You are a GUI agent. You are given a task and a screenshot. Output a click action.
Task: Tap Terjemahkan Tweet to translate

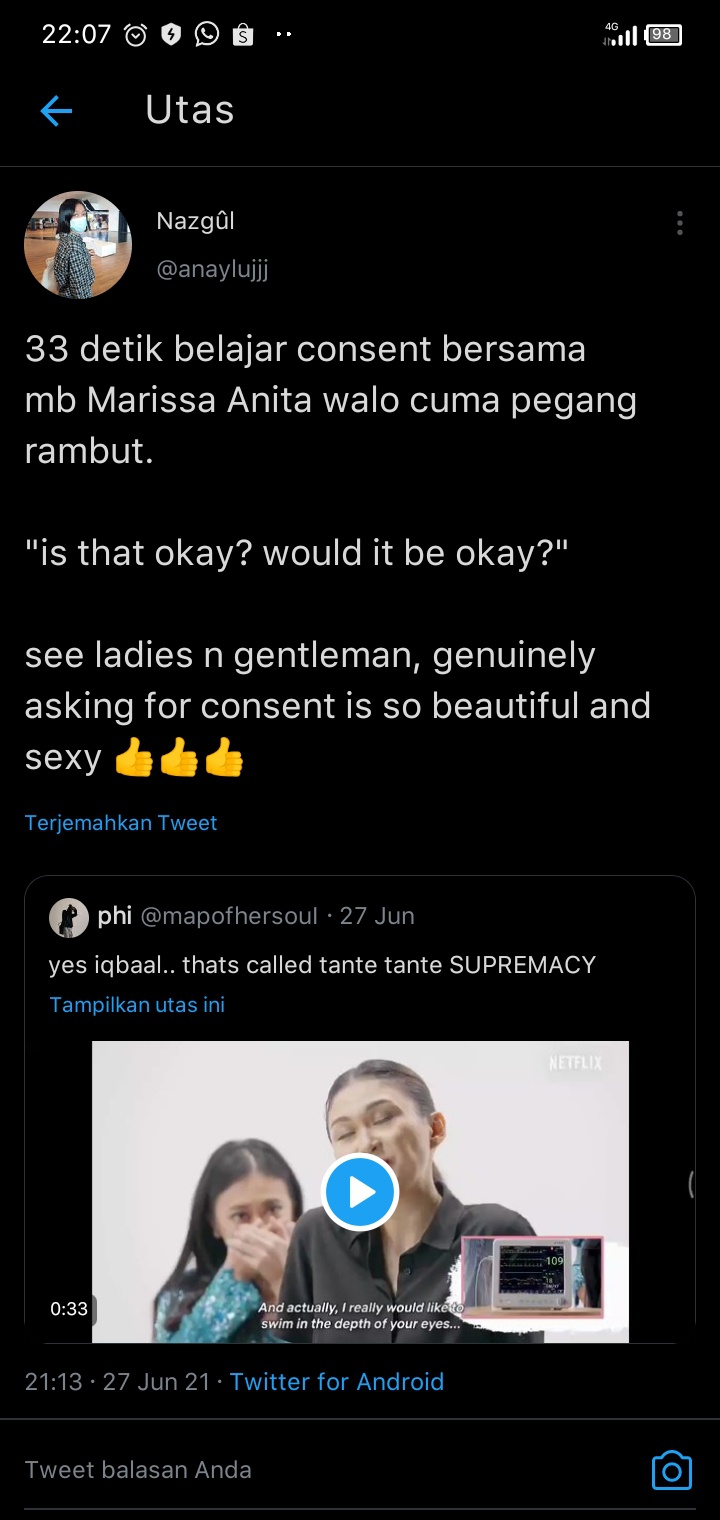pyautogui.click(x=120, y=822)
